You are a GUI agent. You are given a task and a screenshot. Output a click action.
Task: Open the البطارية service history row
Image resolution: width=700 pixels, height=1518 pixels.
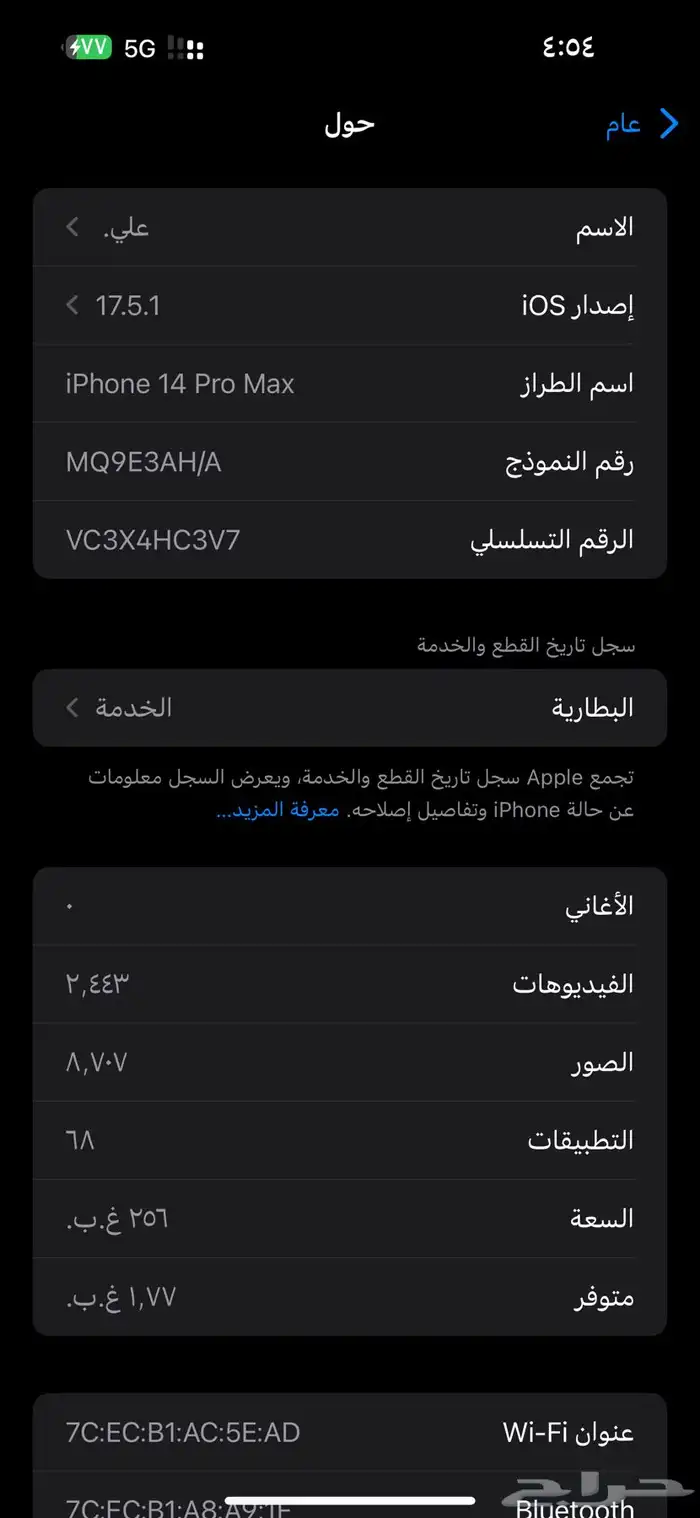click(x=350, y=708)
